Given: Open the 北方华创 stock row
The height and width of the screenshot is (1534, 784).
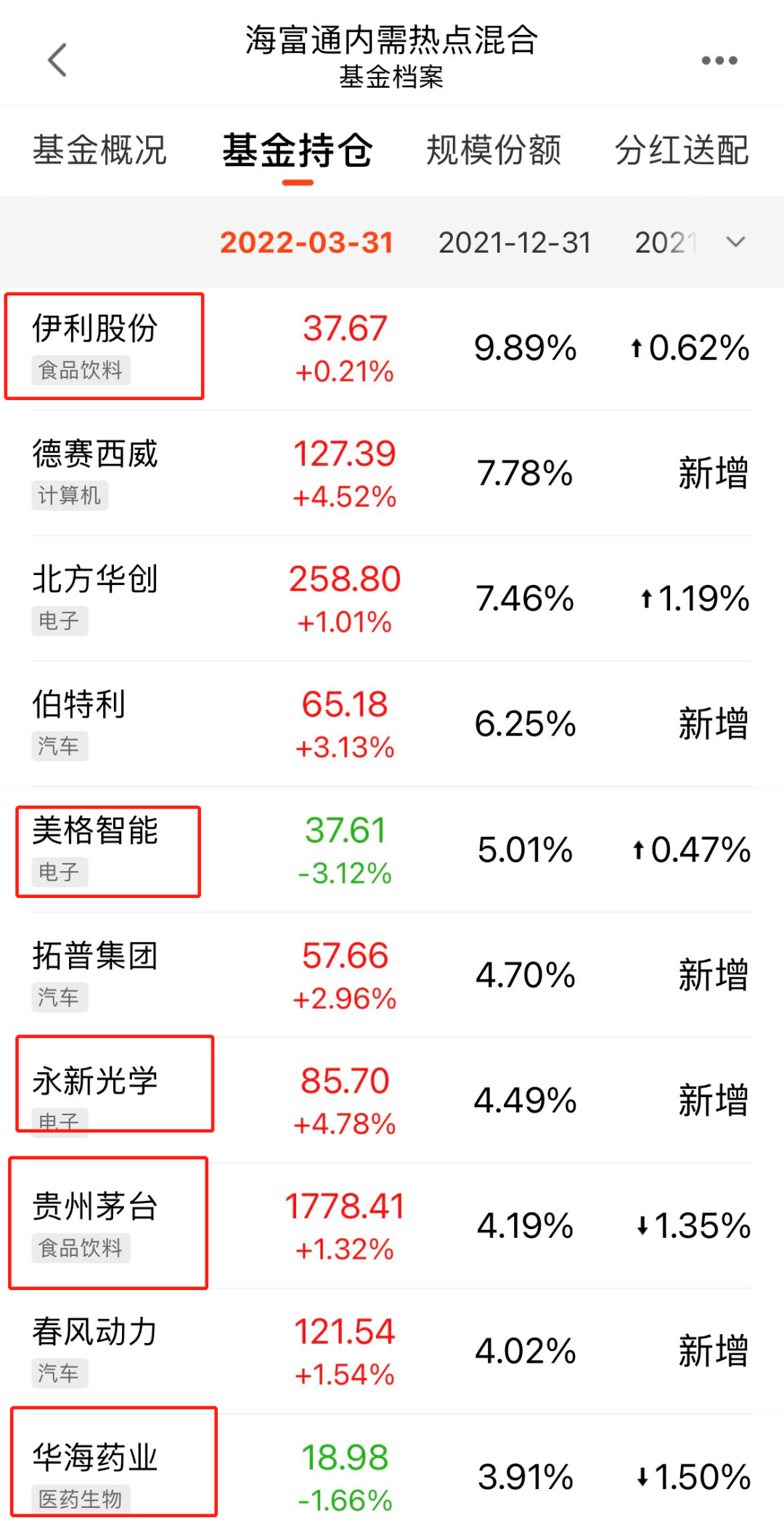Looking at the screenshot, I should click(392, 598).
